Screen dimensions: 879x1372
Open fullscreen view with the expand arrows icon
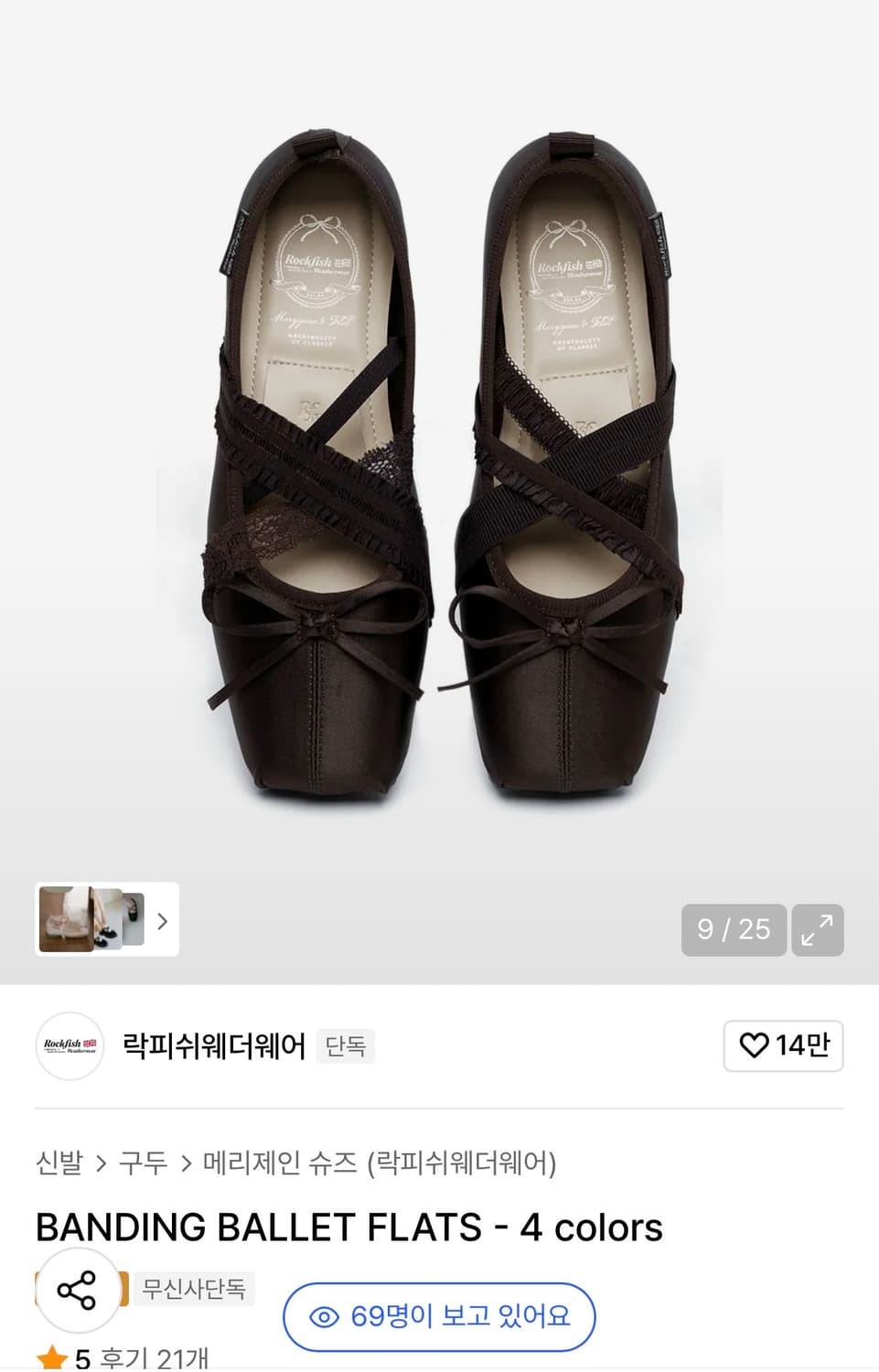817,929
